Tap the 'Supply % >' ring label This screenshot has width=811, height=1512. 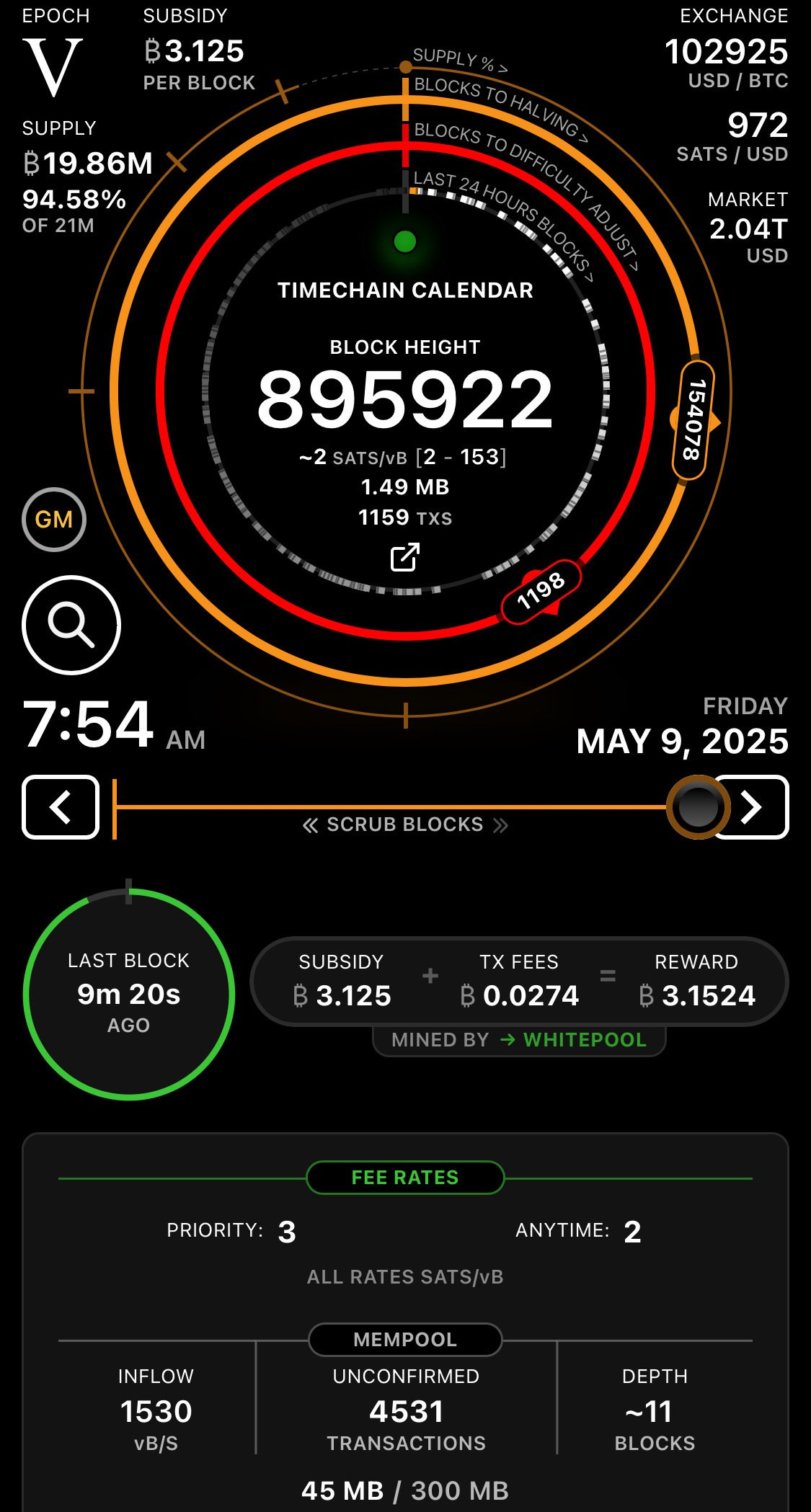click(460, 61)
